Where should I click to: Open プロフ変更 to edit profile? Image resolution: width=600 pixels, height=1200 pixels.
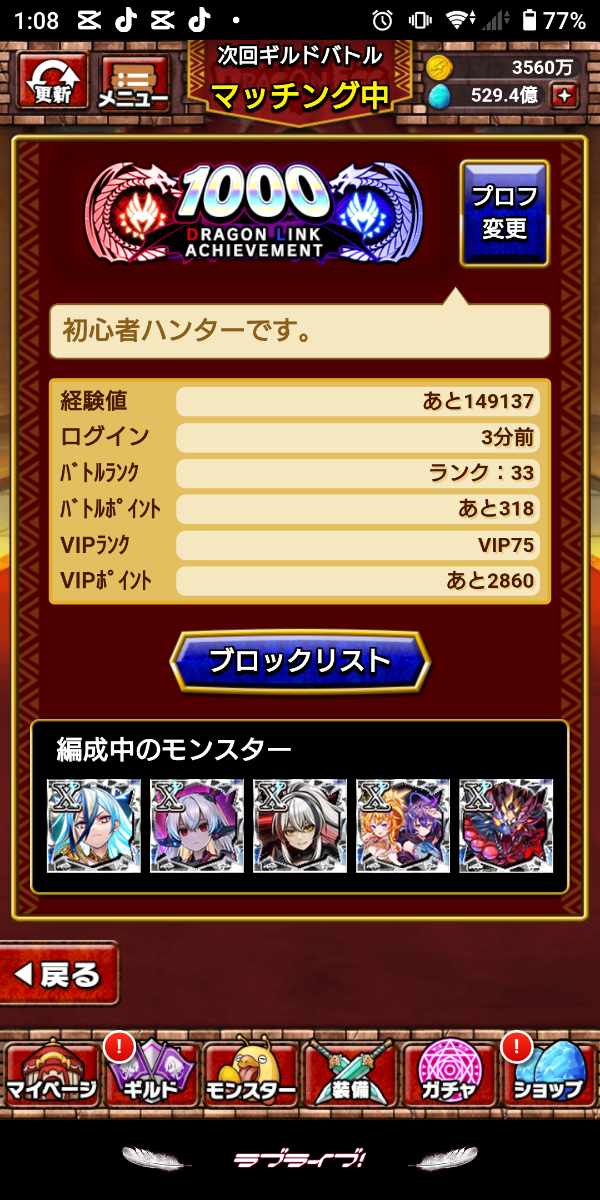[504, 213]
